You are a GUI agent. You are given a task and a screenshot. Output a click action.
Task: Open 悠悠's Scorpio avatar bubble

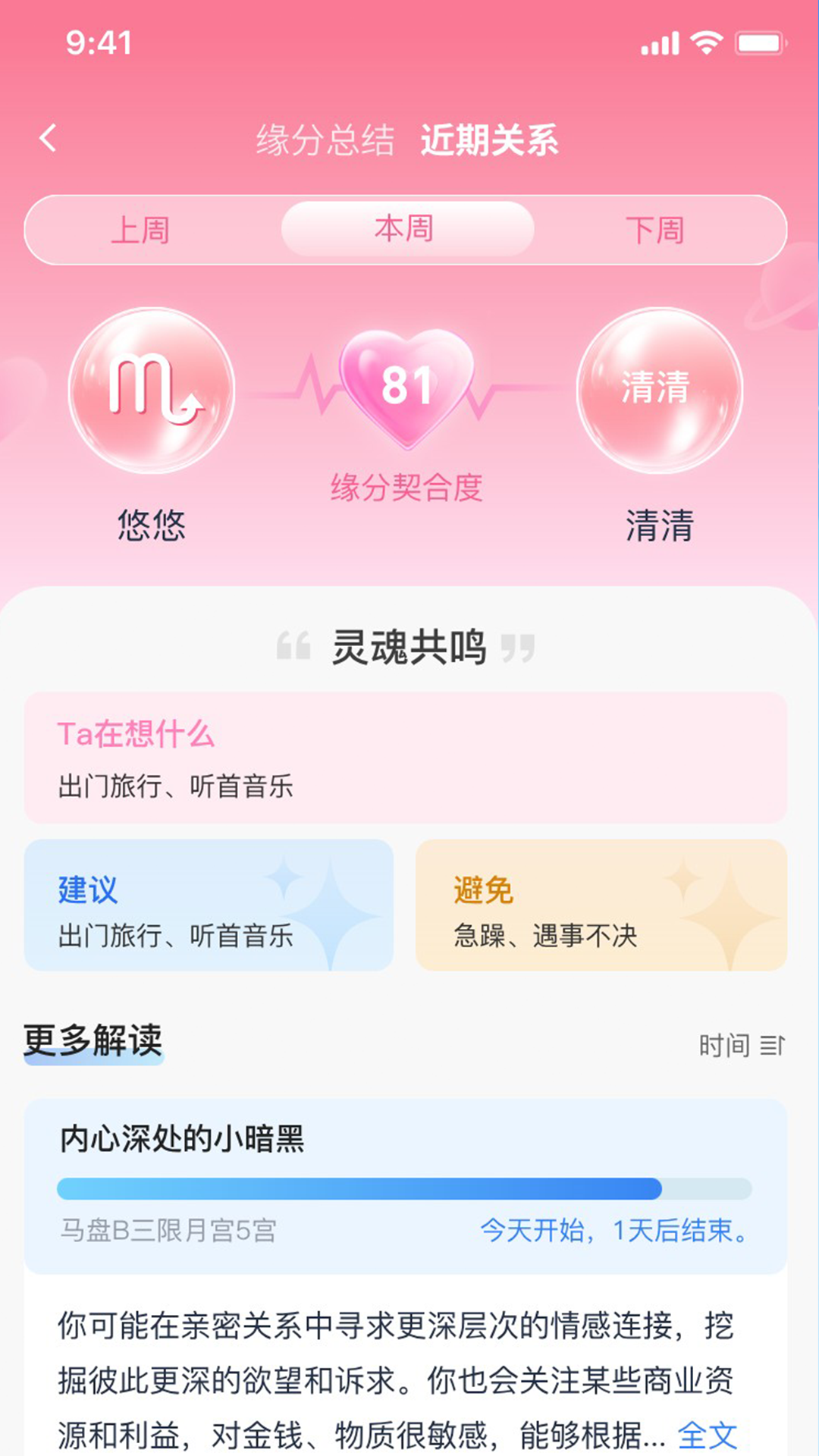point(152,391)
